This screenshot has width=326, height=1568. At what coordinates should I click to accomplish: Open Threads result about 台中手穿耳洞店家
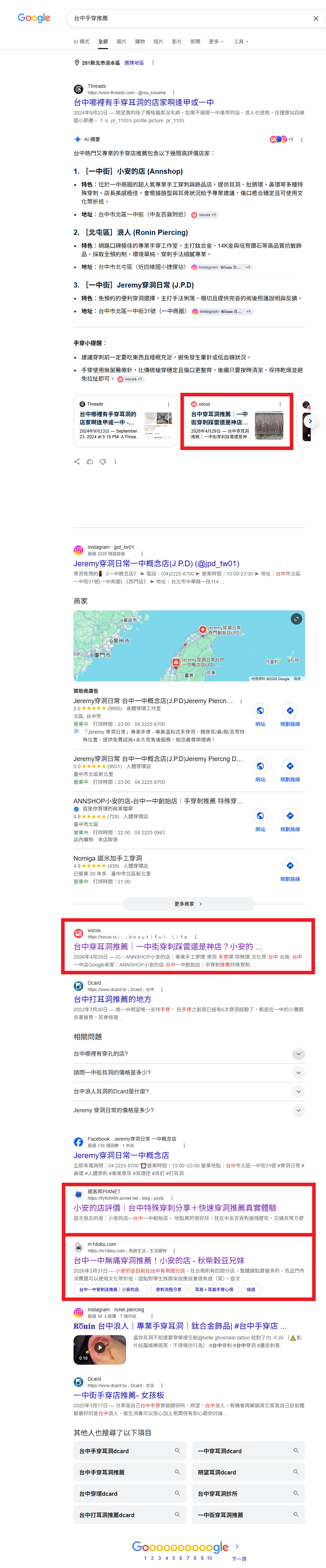tap(143, 102)
